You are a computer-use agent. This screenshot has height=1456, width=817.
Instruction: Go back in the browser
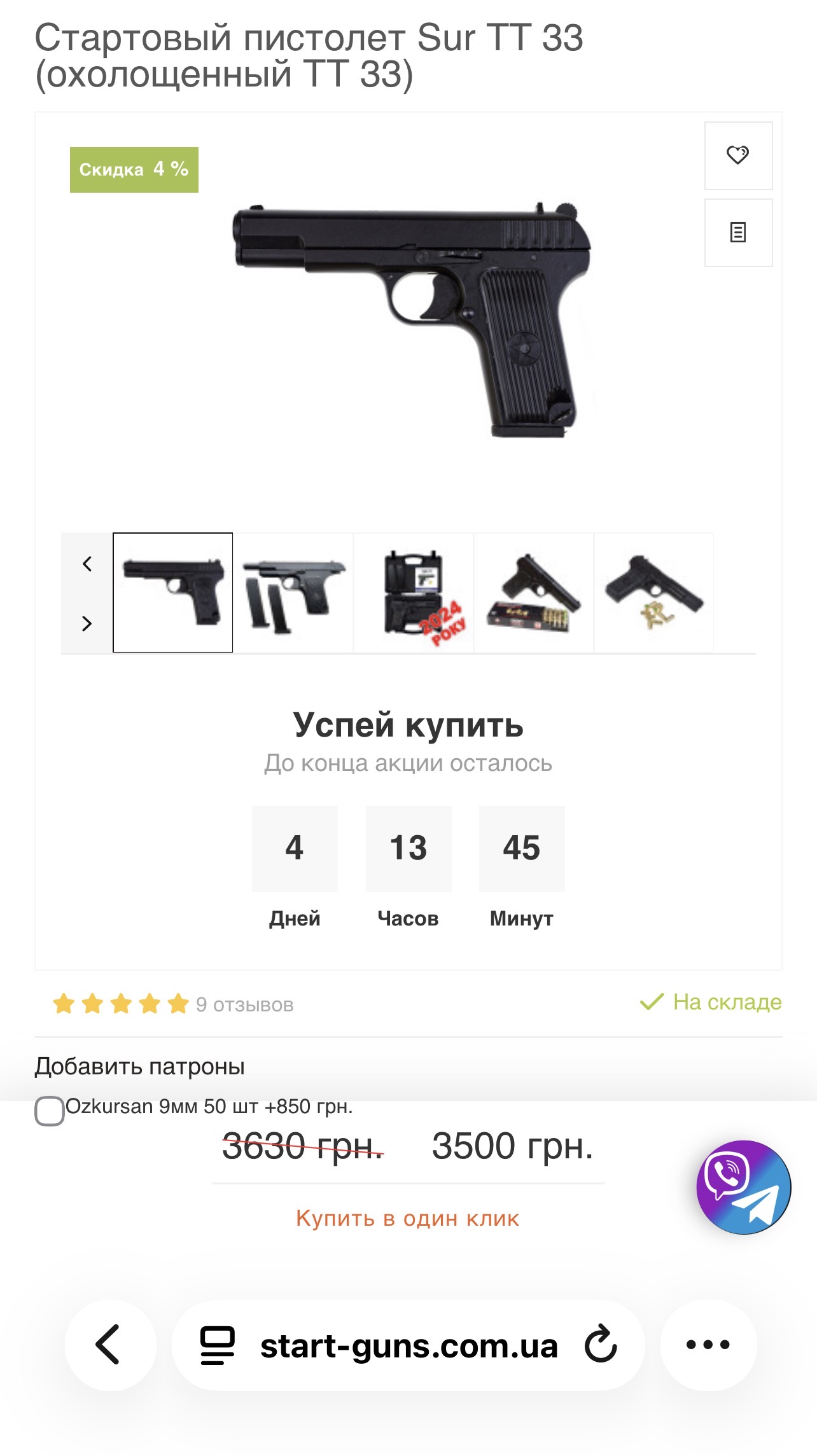[109, 1344]
